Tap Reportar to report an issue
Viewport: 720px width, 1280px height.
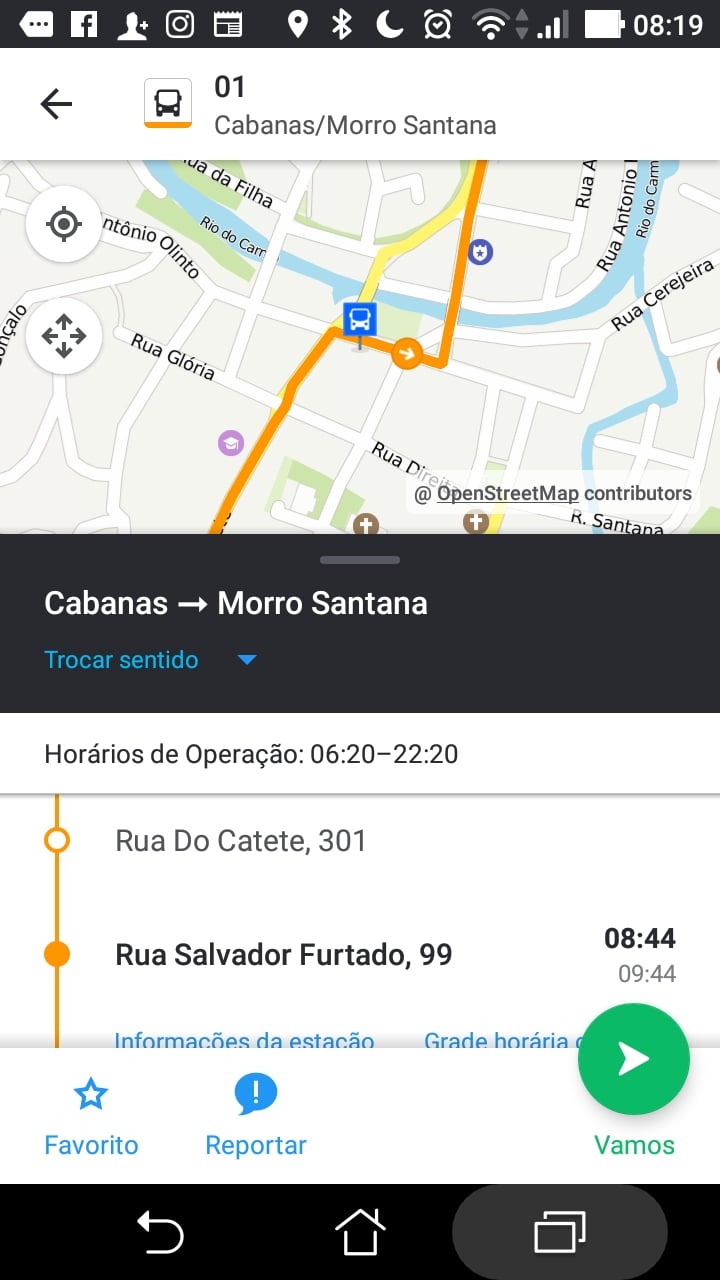[256, 1117]
